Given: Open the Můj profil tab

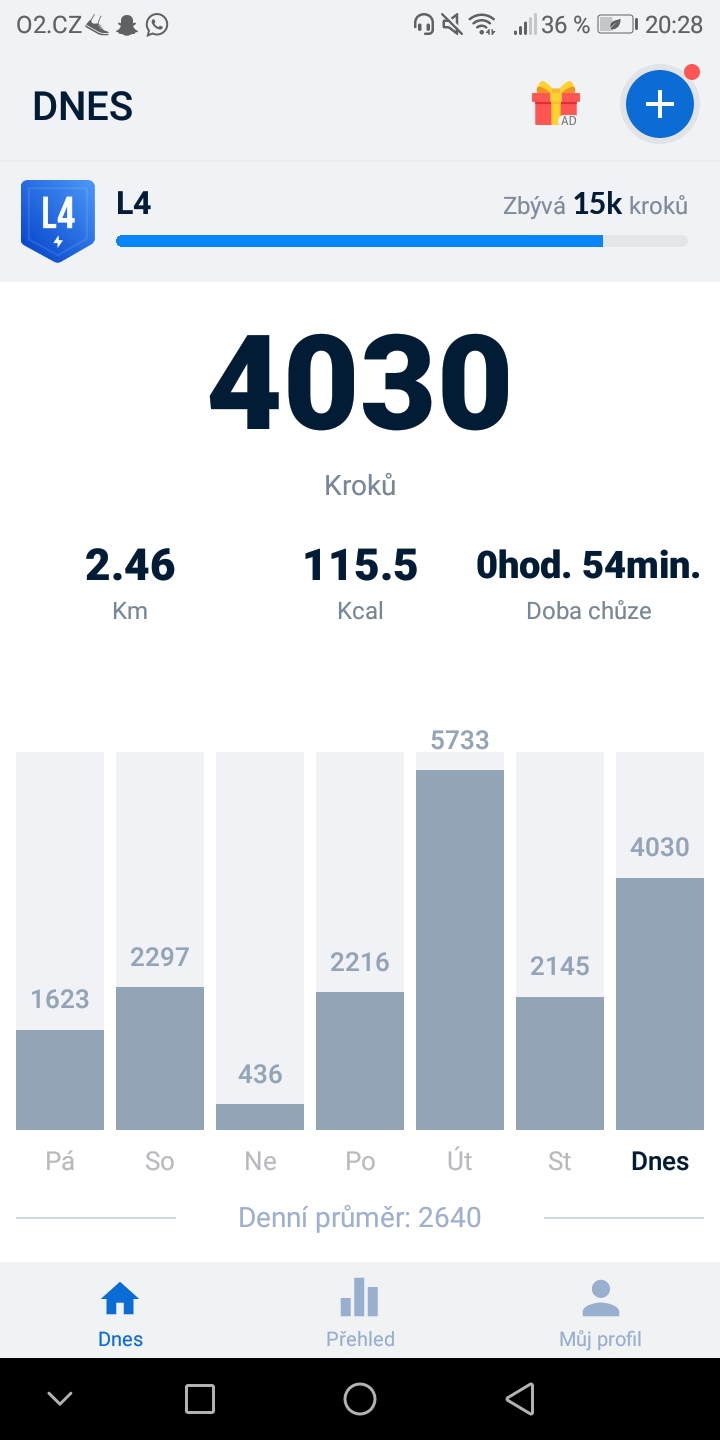Looking at the screenshot, I should 600,1312.
